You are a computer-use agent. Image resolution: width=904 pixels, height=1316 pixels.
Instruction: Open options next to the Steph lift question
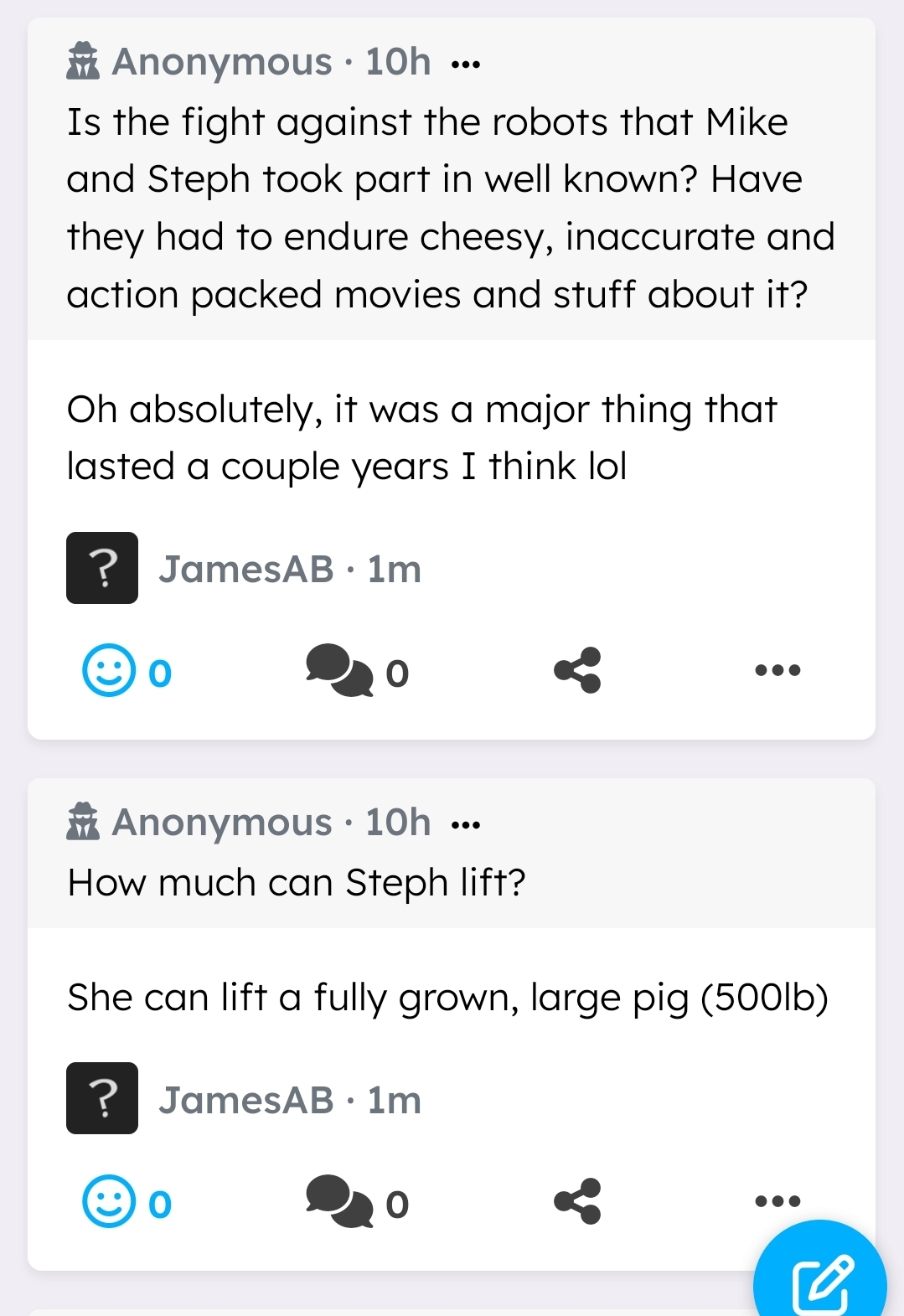(466, 825)
